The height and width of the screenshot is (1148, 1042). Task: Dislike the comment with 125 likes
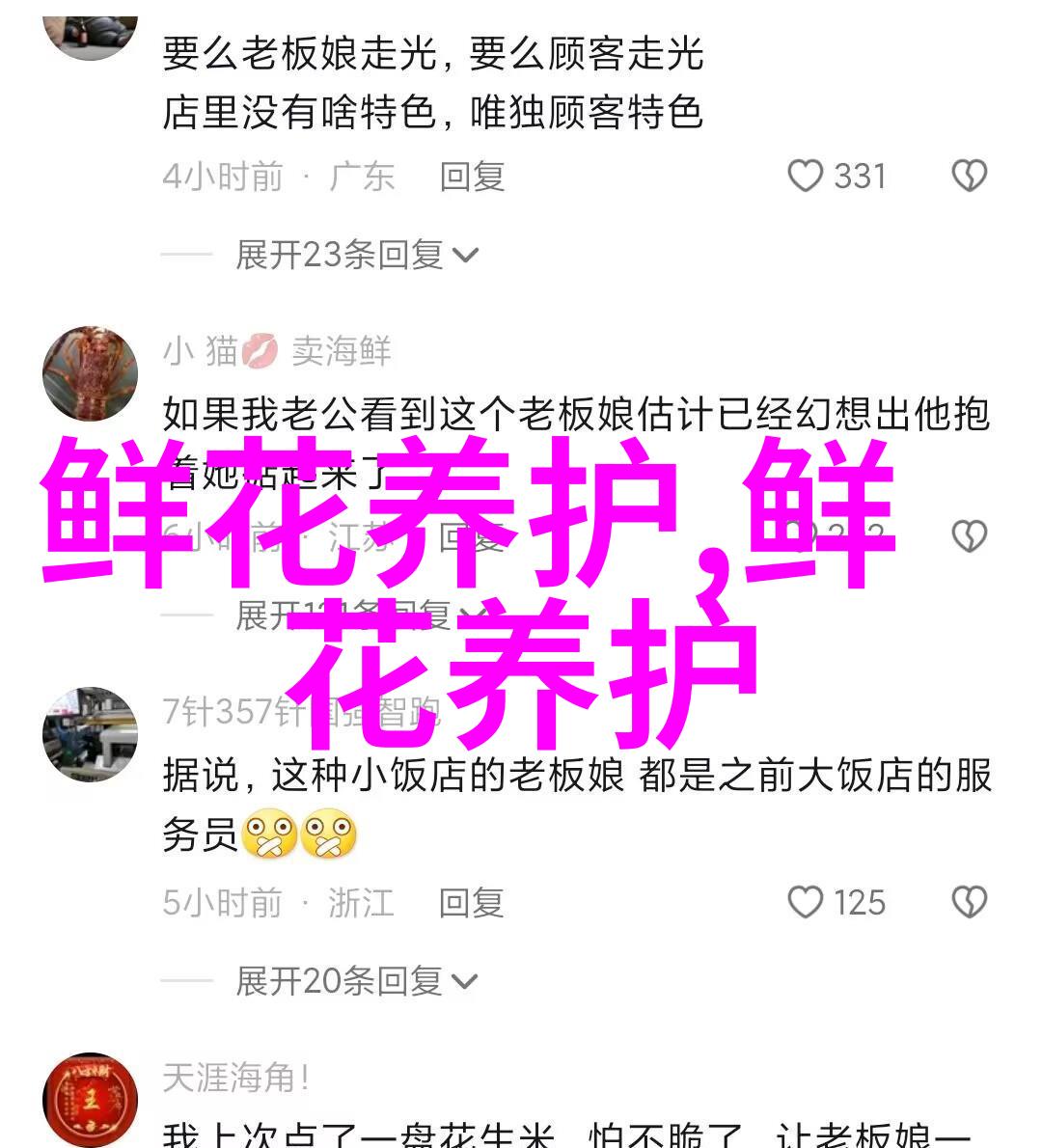click(x=969, y=903)
